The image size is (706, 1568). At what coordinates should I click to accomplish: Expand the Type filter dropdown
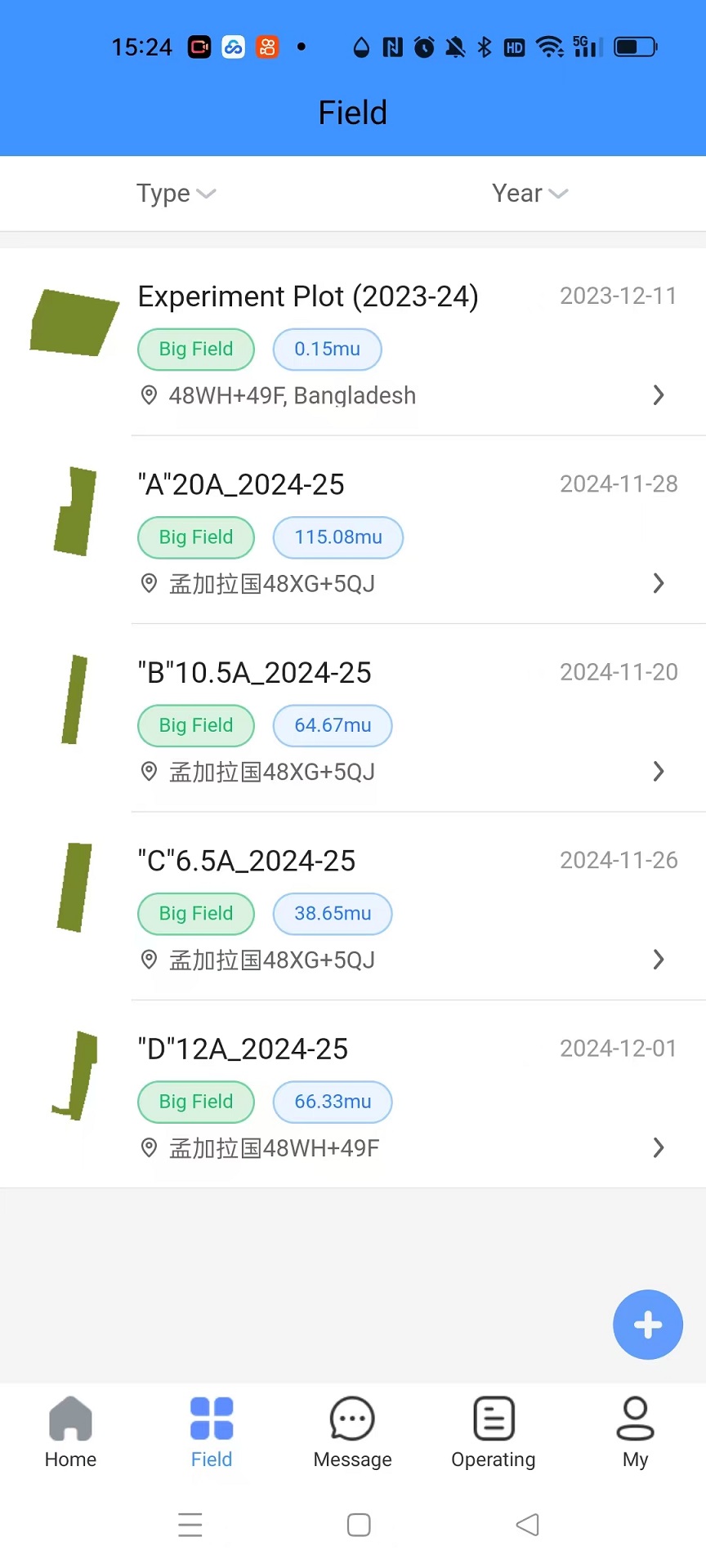point(176,194)
